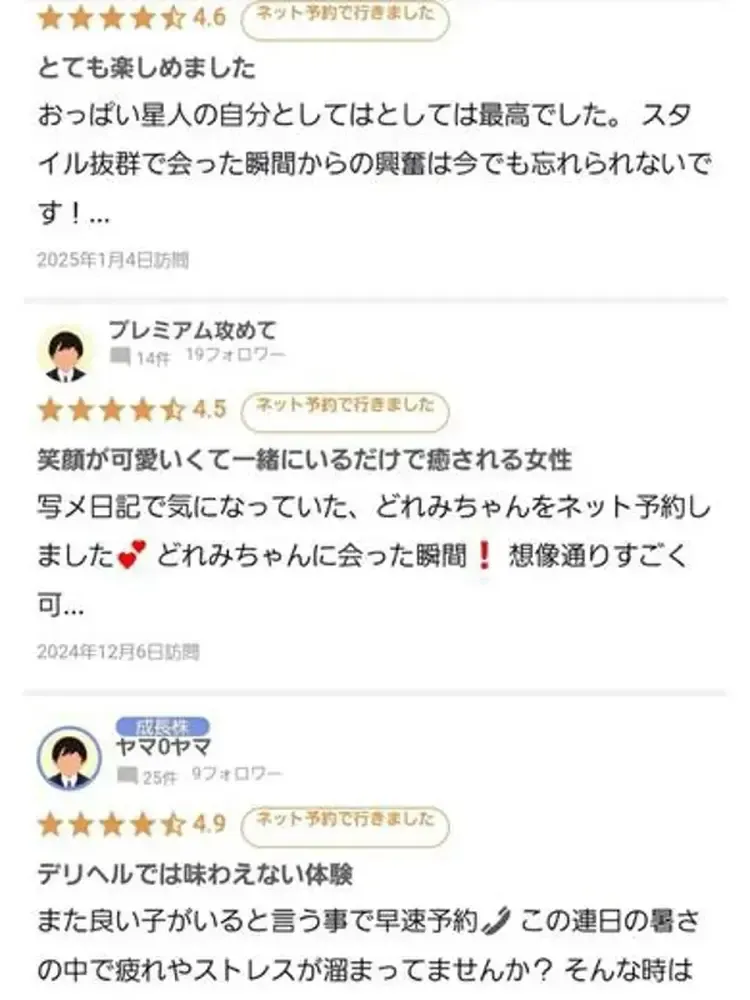
Task: Open review 笑顔が可愛いくて一緒にいるだけで癒される女性
Action: pos(303,459)
